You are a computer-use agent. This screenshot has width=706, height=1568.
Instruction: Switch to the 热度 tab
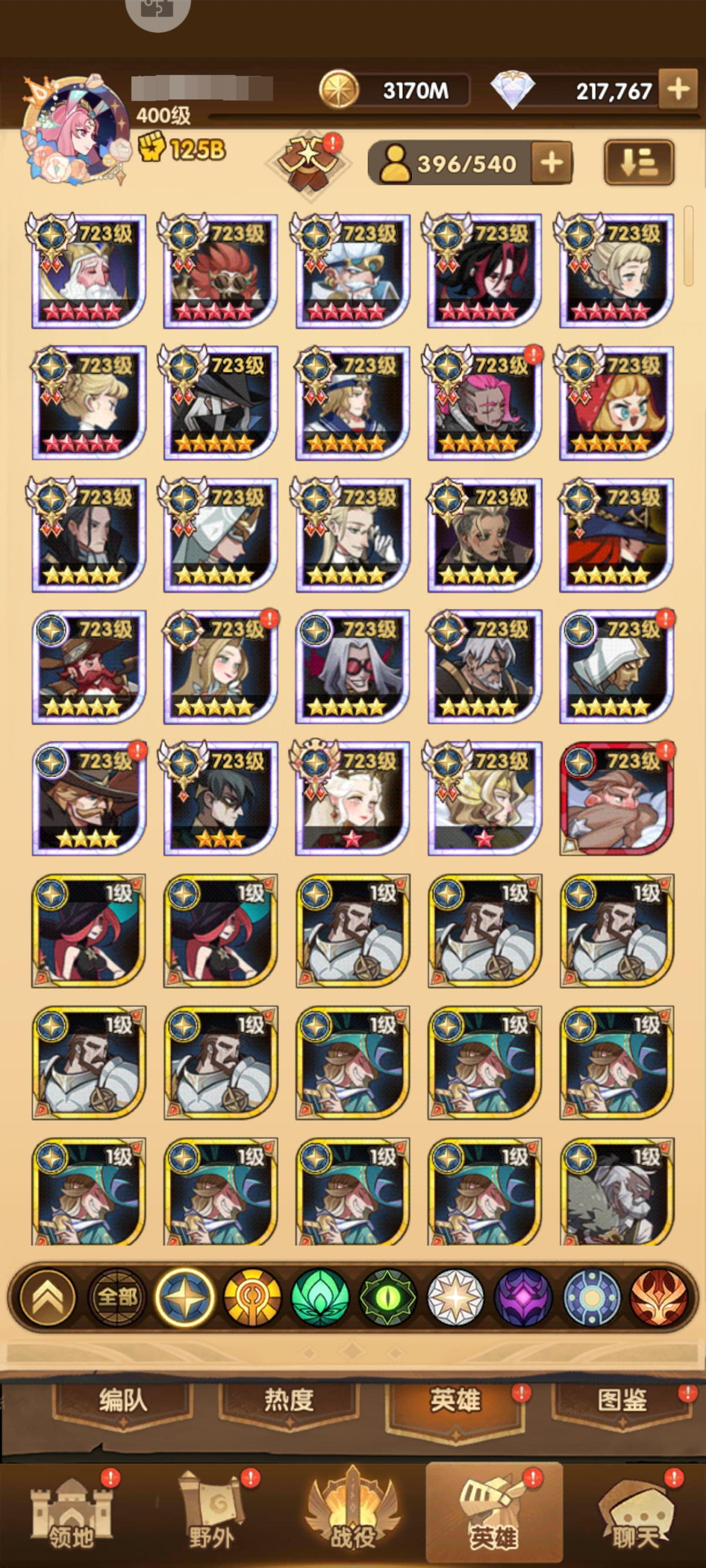point(289,1400)
